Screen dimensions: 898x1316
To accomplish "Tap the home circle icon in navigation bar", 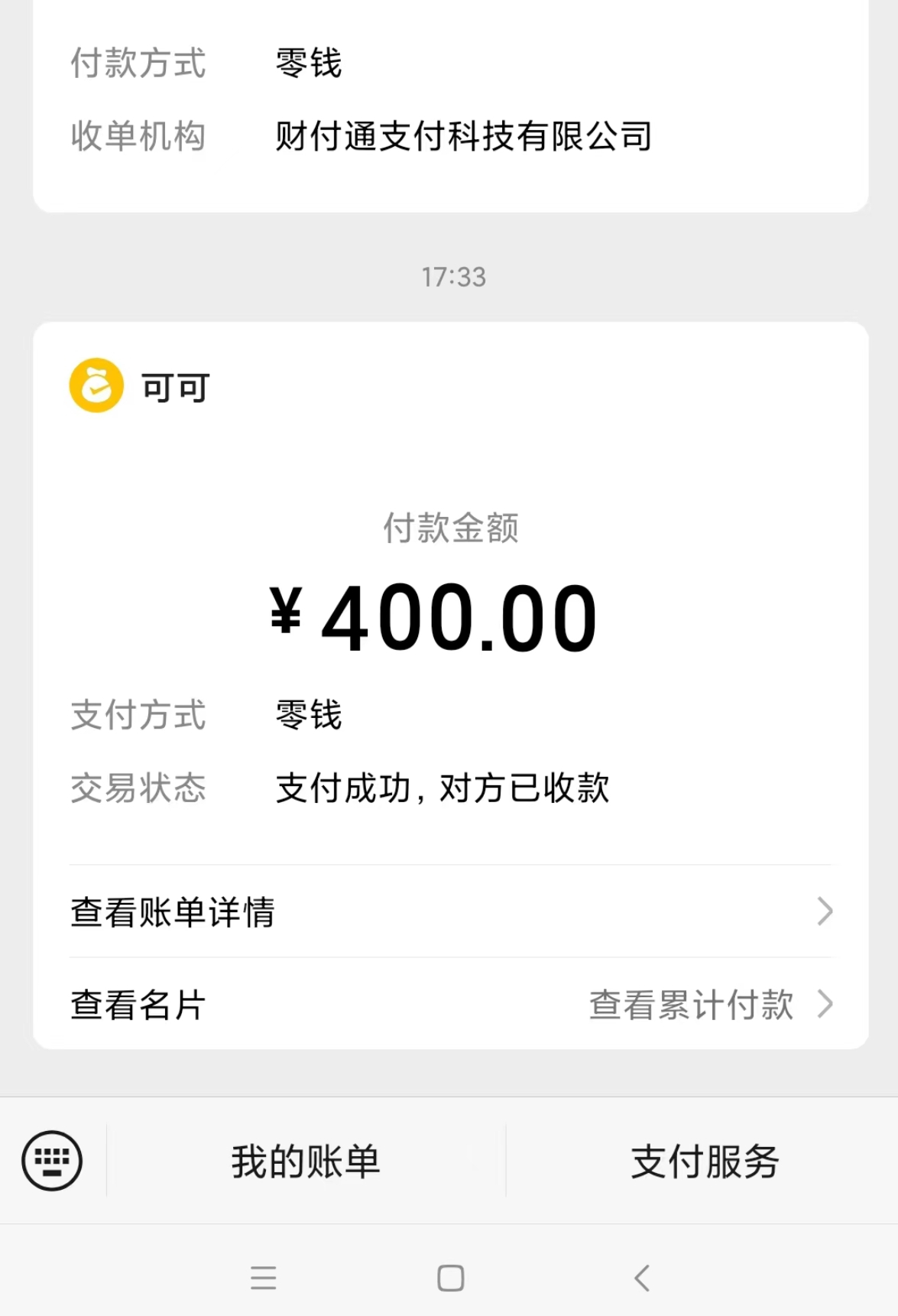I will 449,1276.
